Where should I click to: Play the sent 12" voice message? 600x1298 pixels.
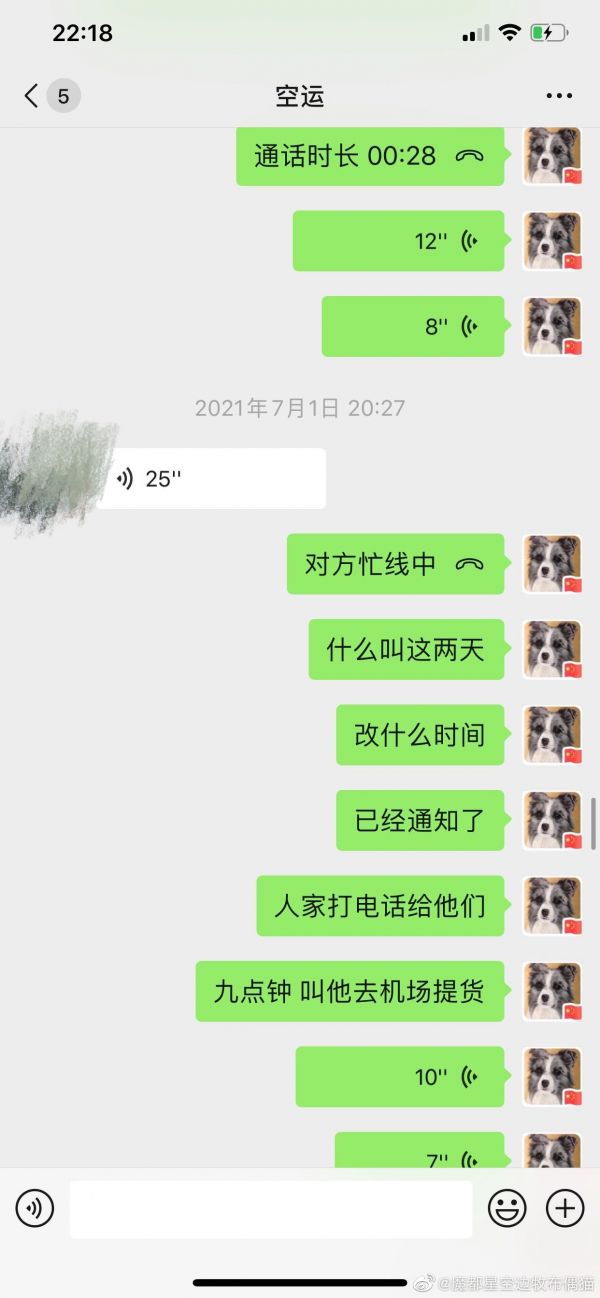(398, 241)
